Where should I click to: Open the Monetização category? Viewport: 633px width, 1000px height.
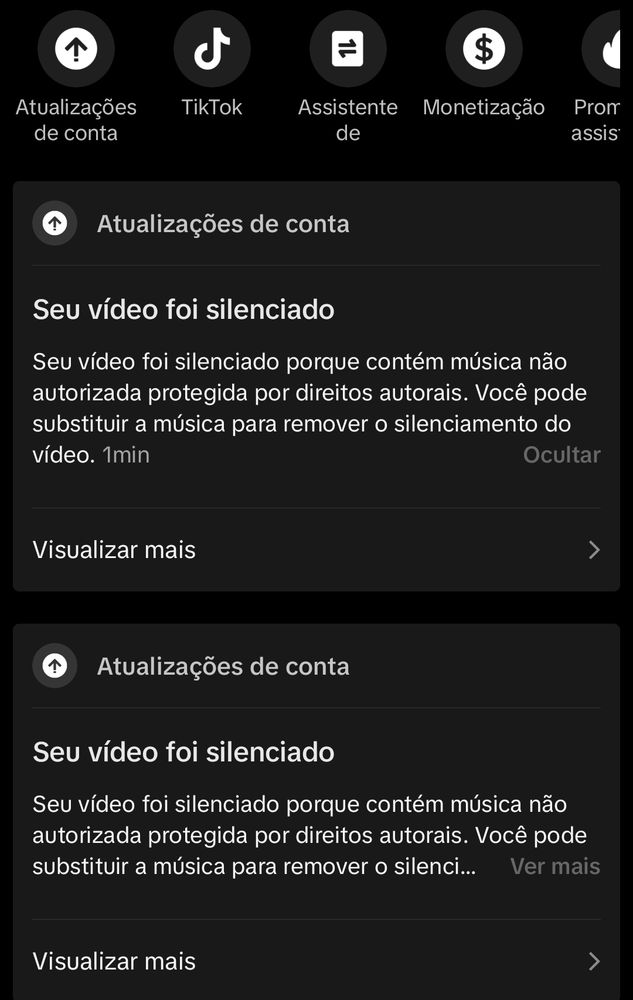(x=483, y=50)
